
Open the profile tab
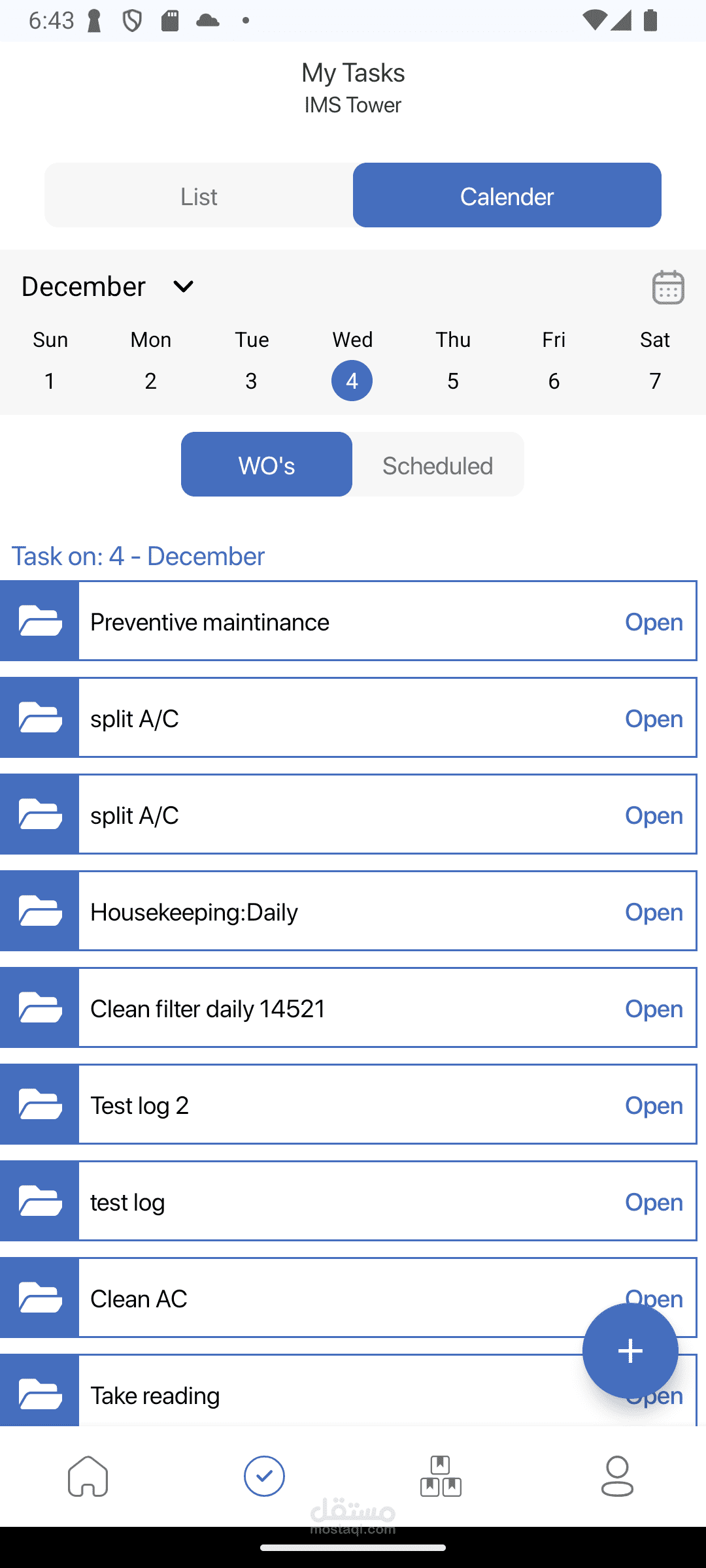(x=617, y=1476)
